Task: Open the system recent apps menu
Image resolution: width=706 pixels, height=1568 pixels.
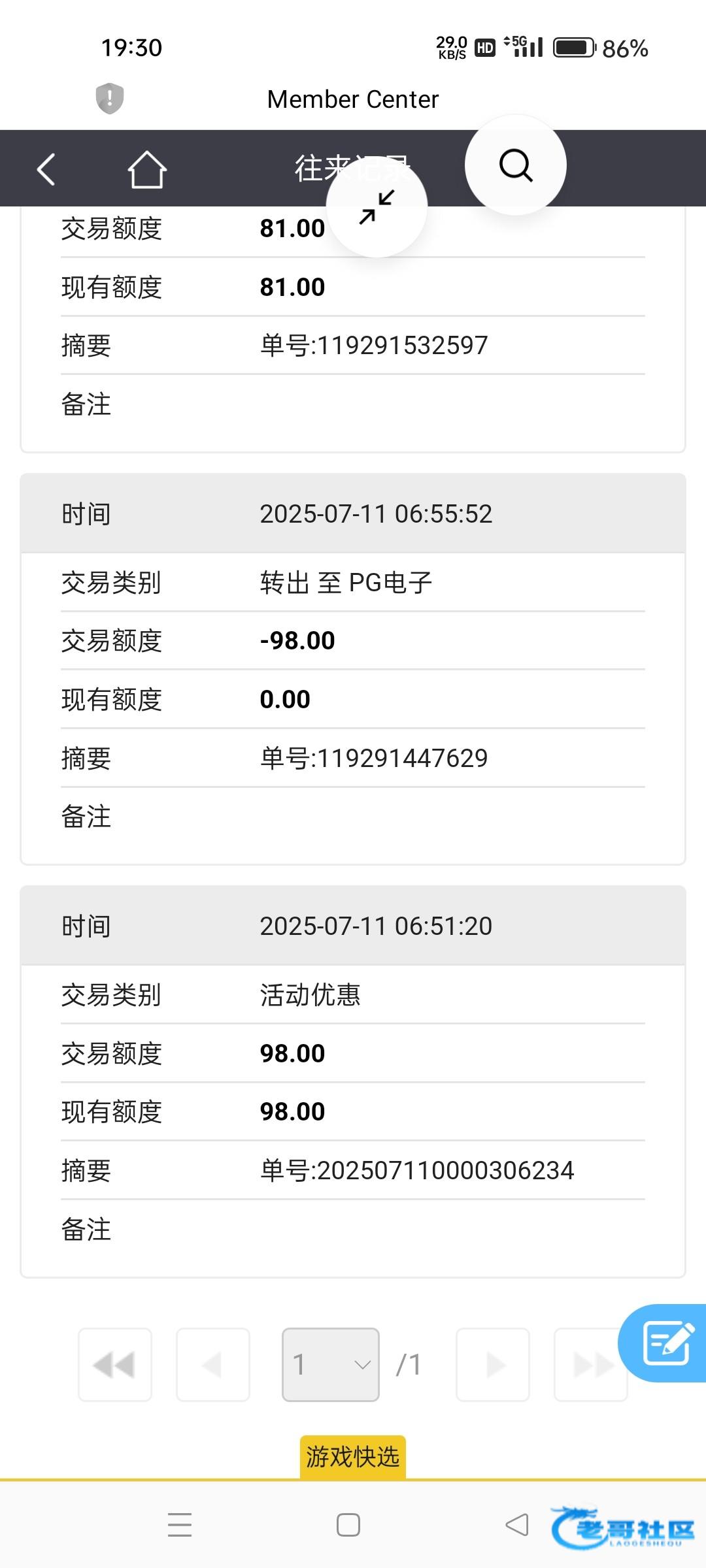Action: click(x=180, y=1525)
